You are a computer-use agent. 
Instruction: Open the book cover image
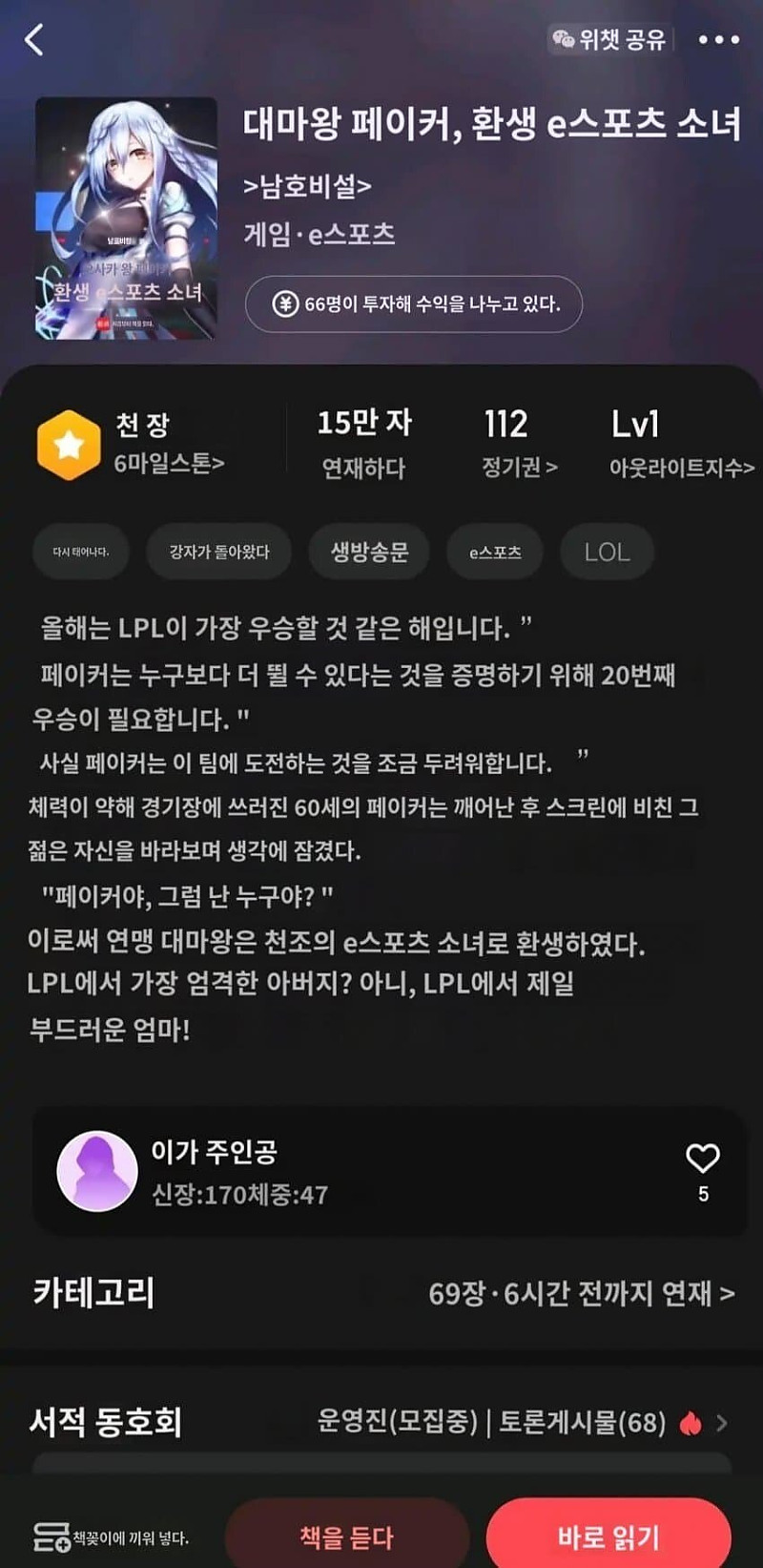(x=126, y=219)
